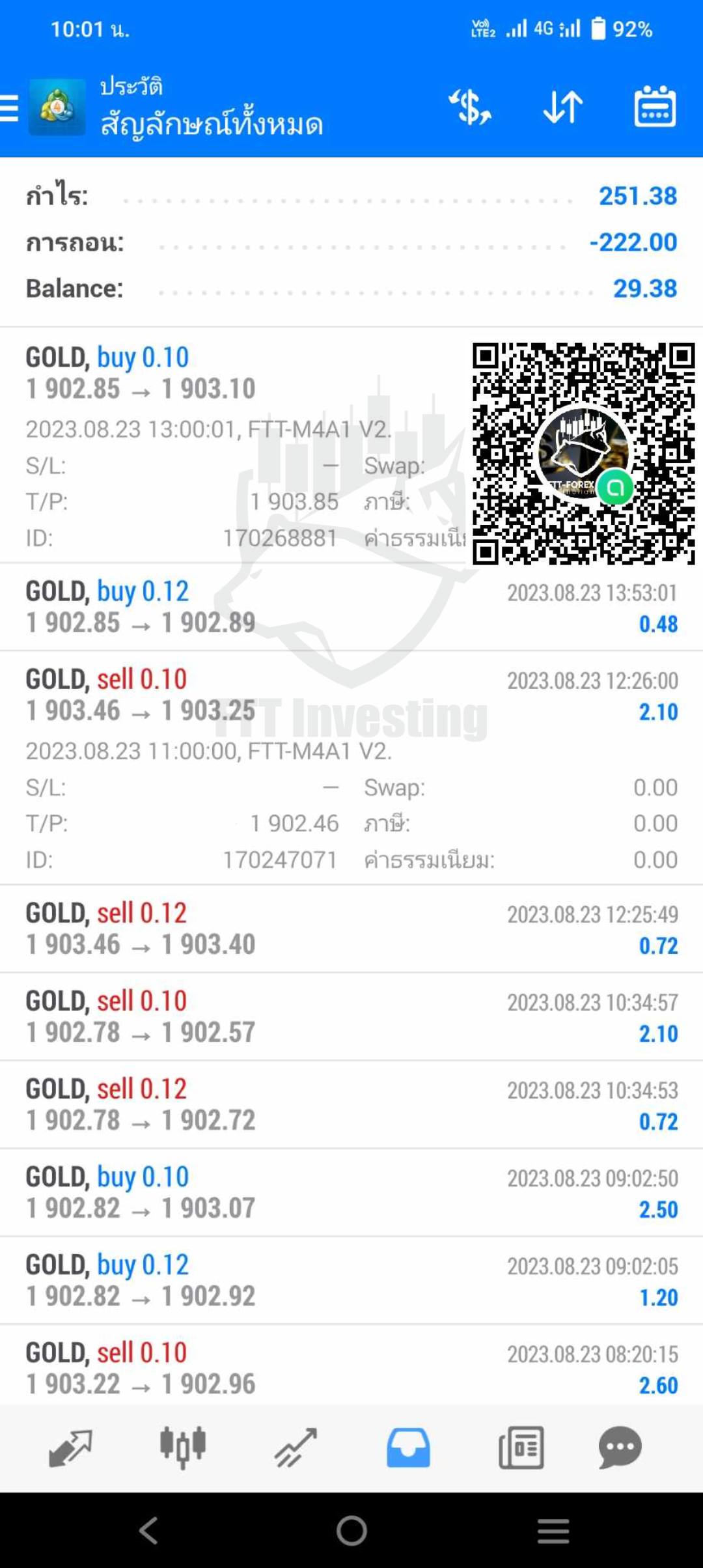This screenshot has width=703, height=1568.
Task: Select the History inbox tab
Action: [408, 1448]
